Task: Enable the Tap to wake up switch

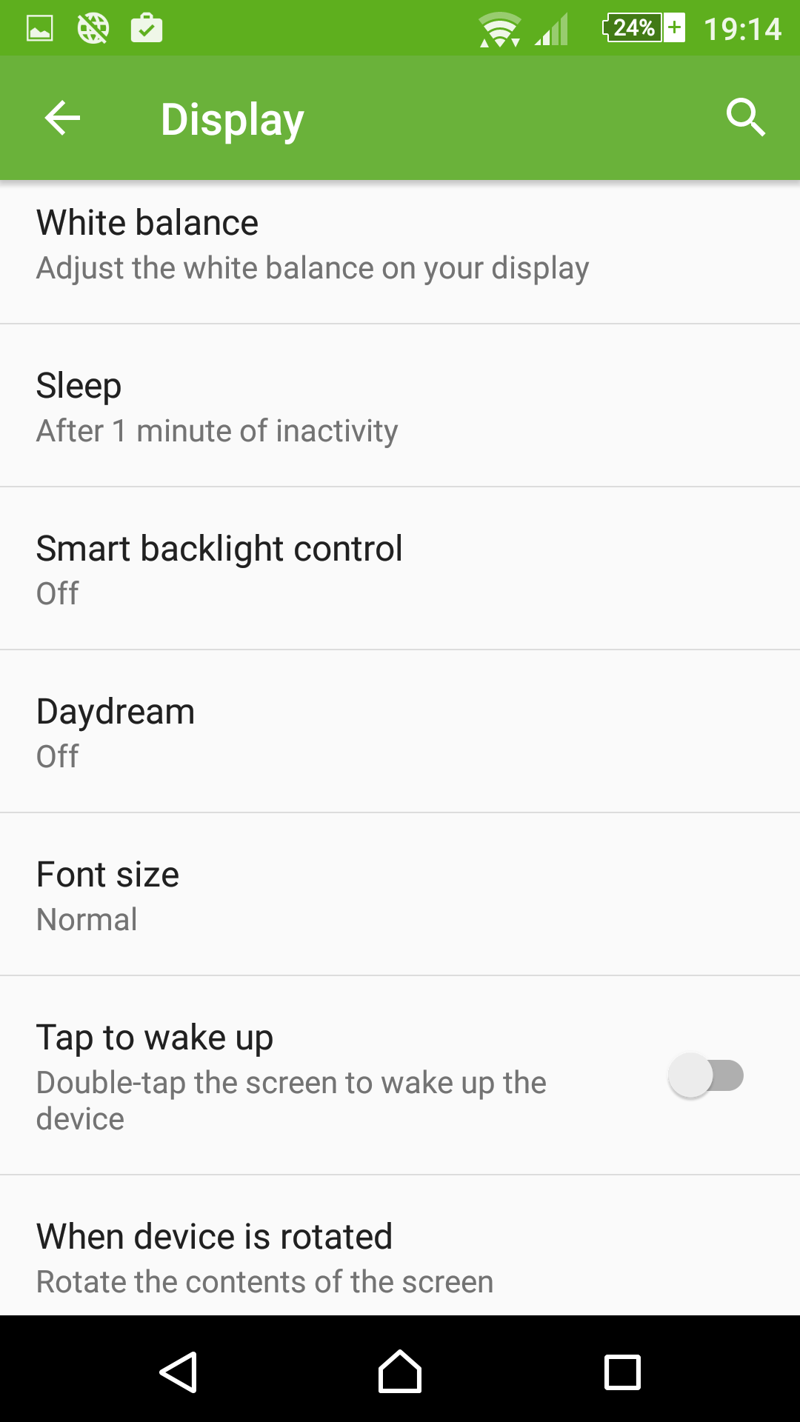Action: tap(707, 1076)
